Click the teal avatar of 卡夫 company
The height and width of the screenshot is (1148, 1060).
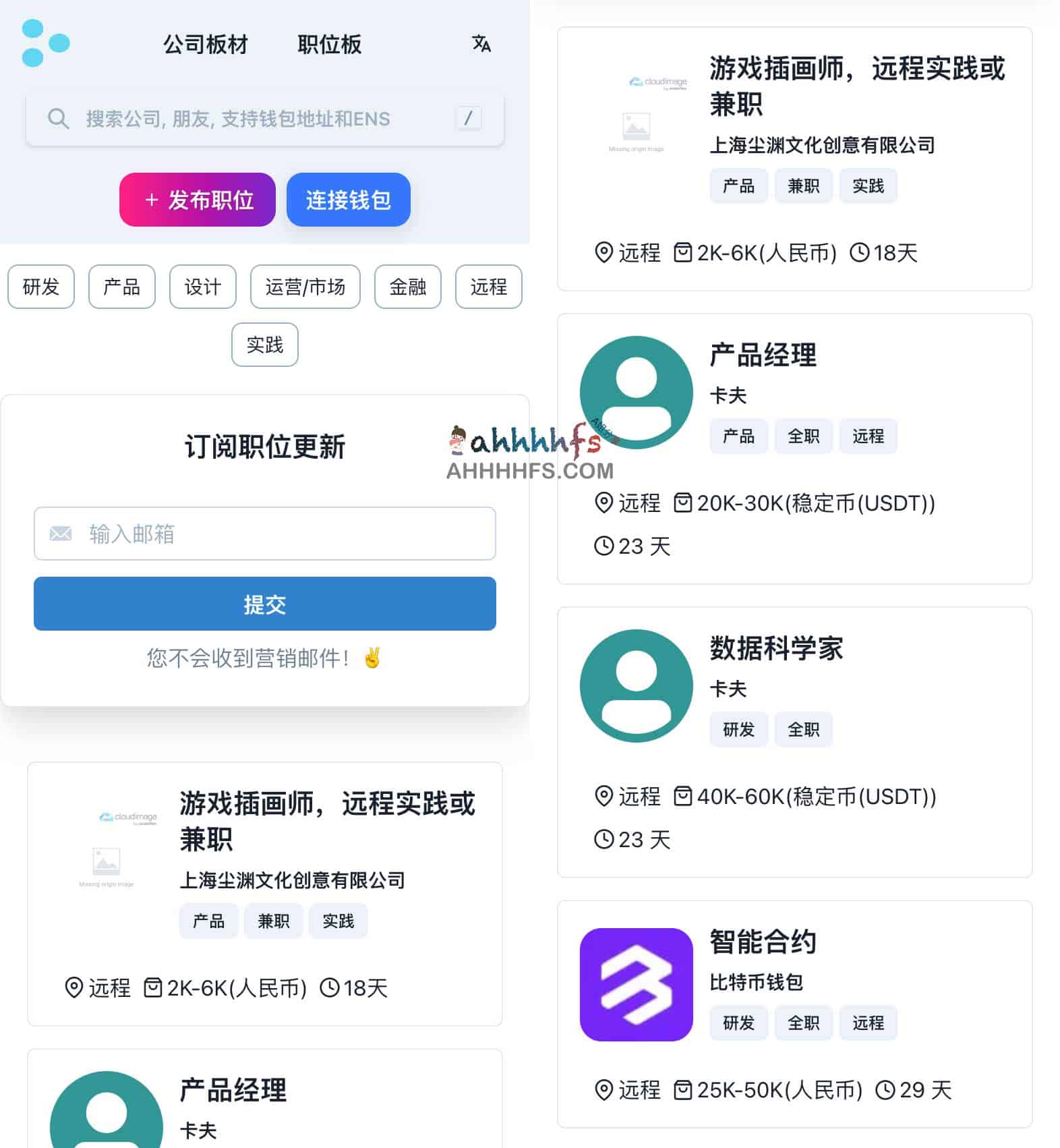pyautogui.click(x=636, y=391)
